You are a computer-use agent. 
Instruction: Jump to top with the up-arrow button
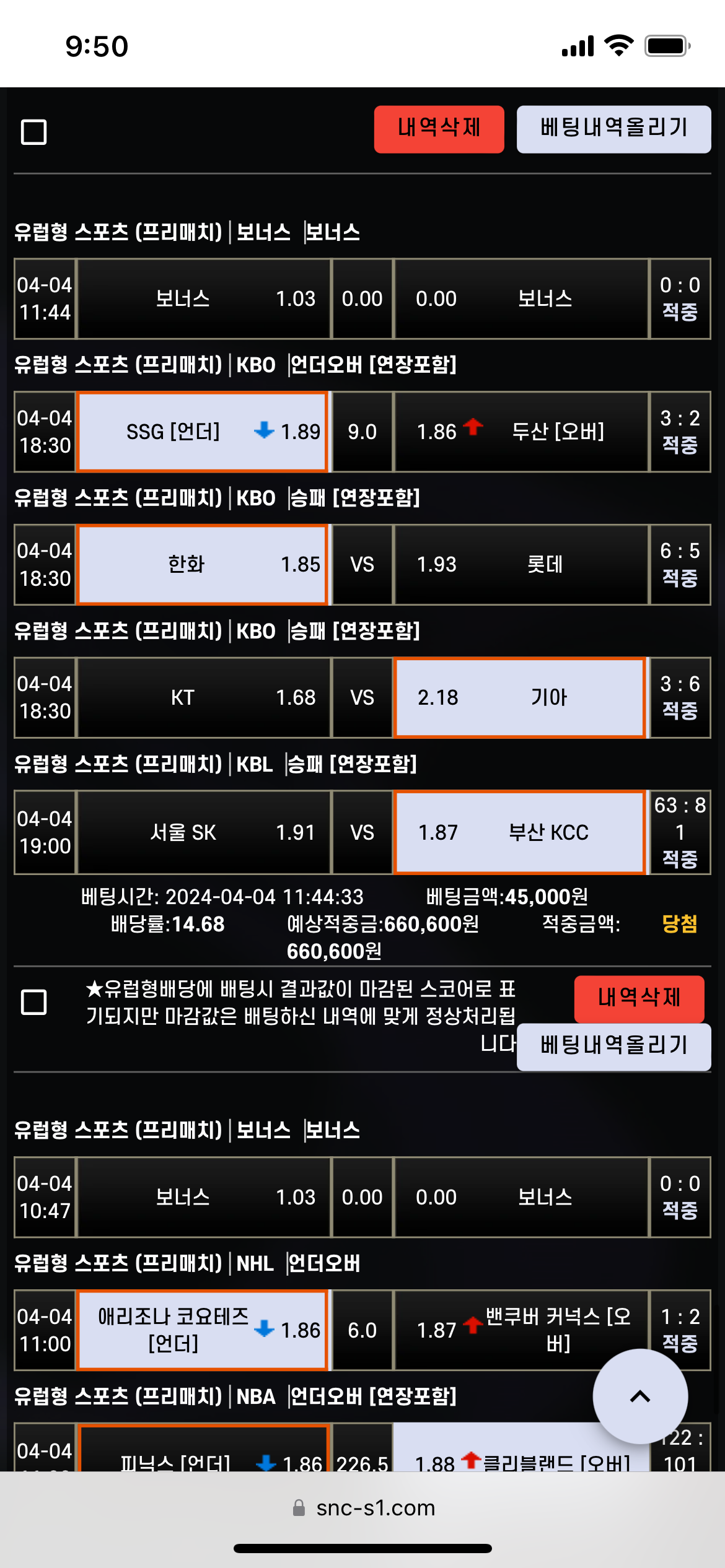click(x=640, y=1396)
